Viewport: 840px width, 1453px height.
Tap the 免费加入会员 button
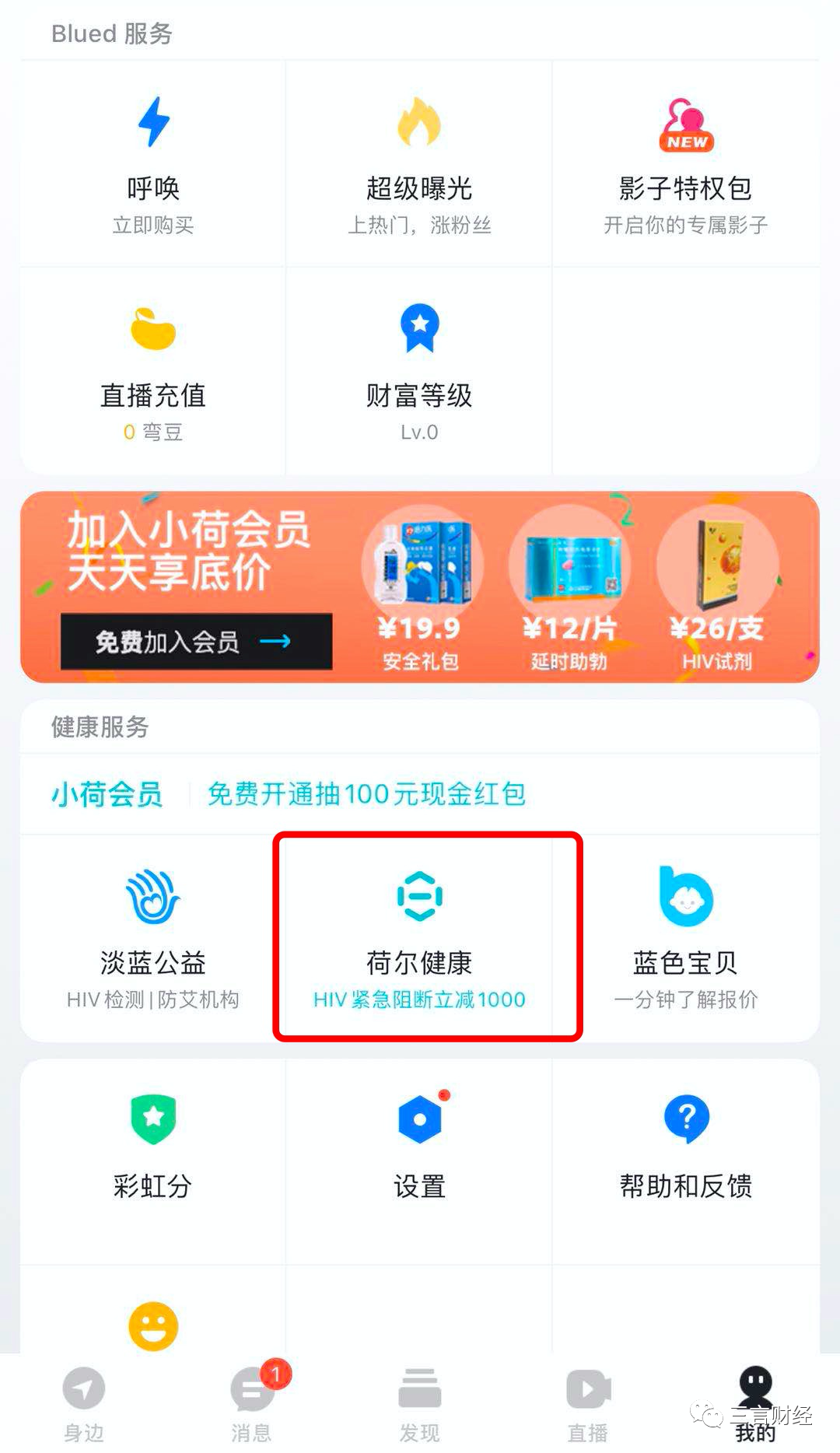196,642
